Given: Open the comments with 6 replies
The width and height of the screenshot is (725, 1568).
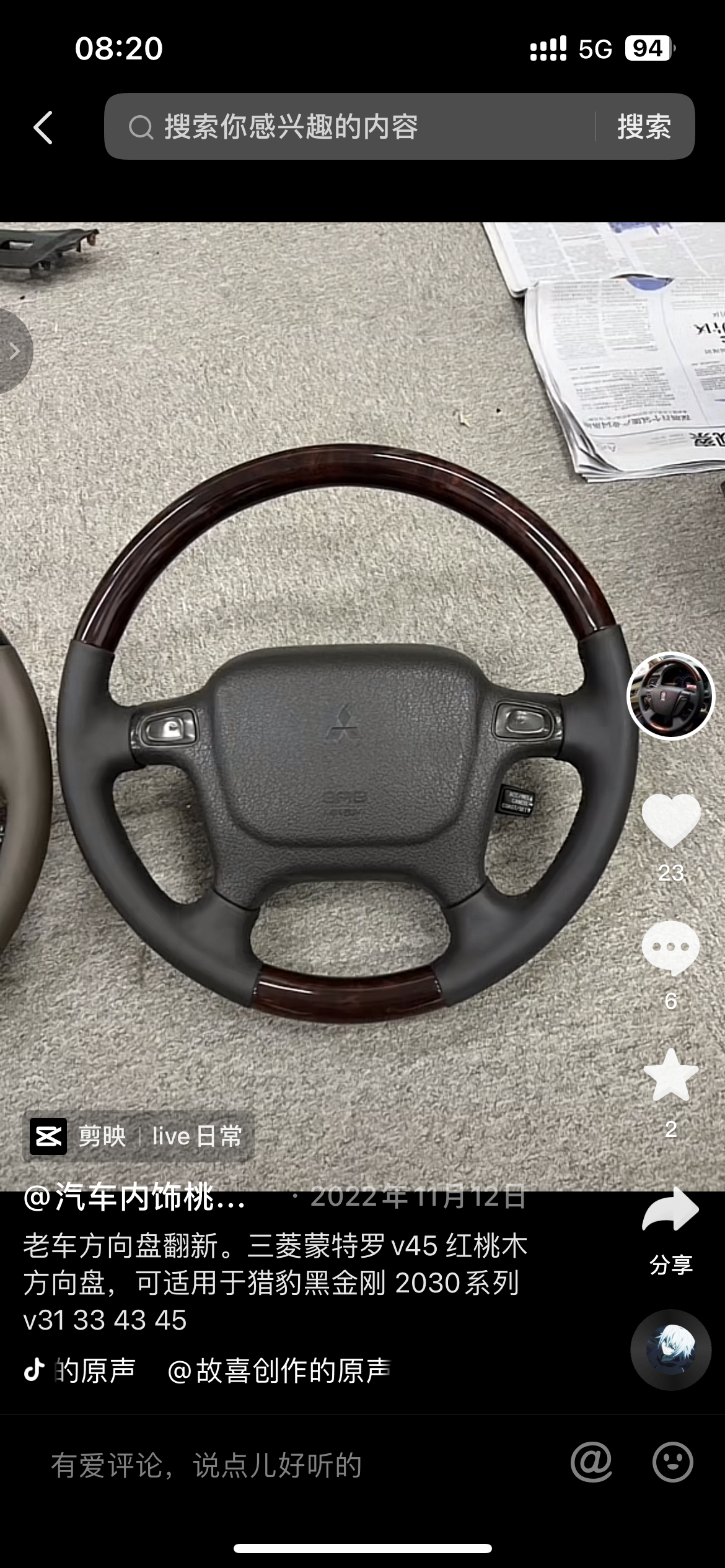Looking at the screenshot, I should pos(671,947).
